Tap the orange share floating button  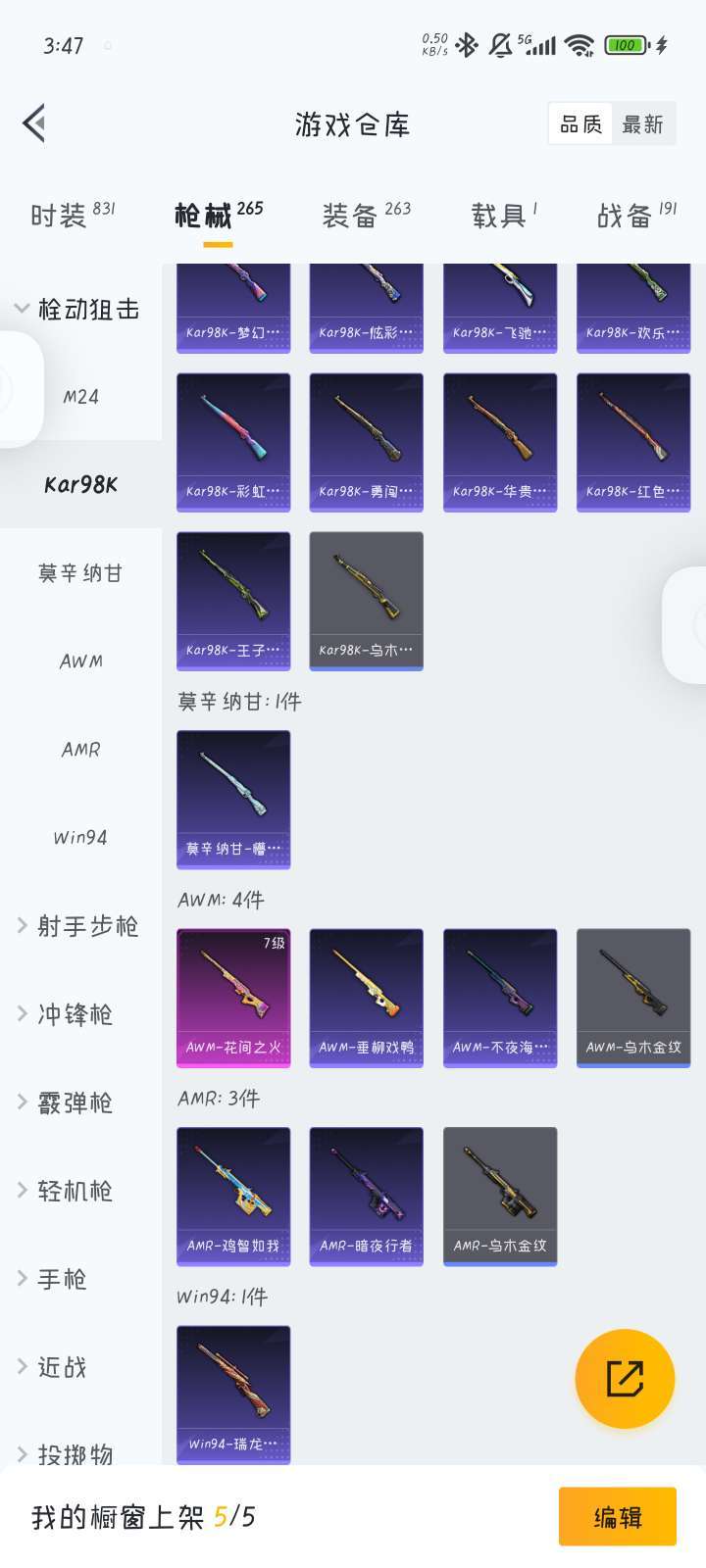pos(625,1379)
